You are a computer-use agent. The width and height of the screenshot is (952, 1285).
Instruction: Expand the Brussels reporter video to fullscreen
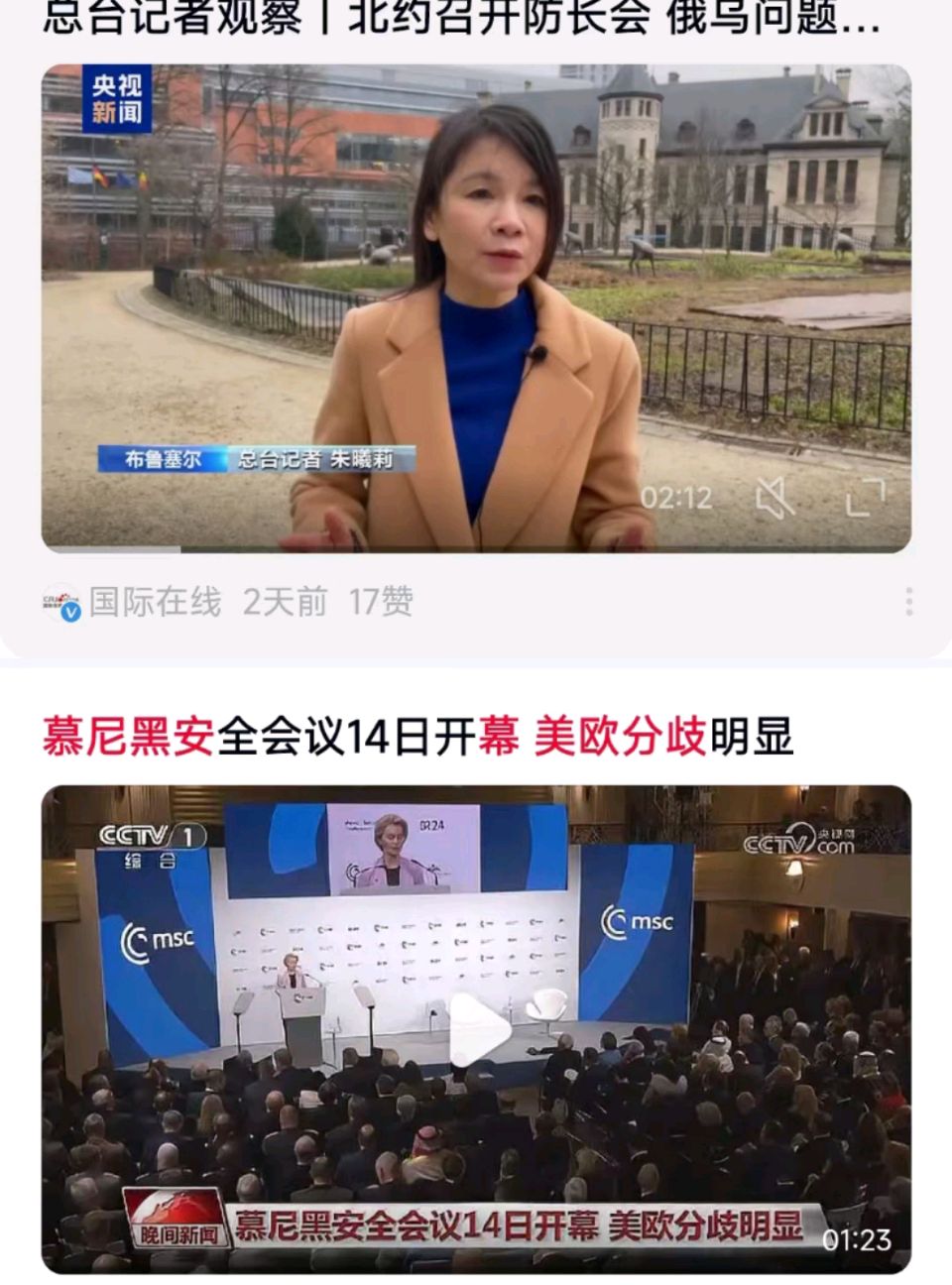(865, 497)
